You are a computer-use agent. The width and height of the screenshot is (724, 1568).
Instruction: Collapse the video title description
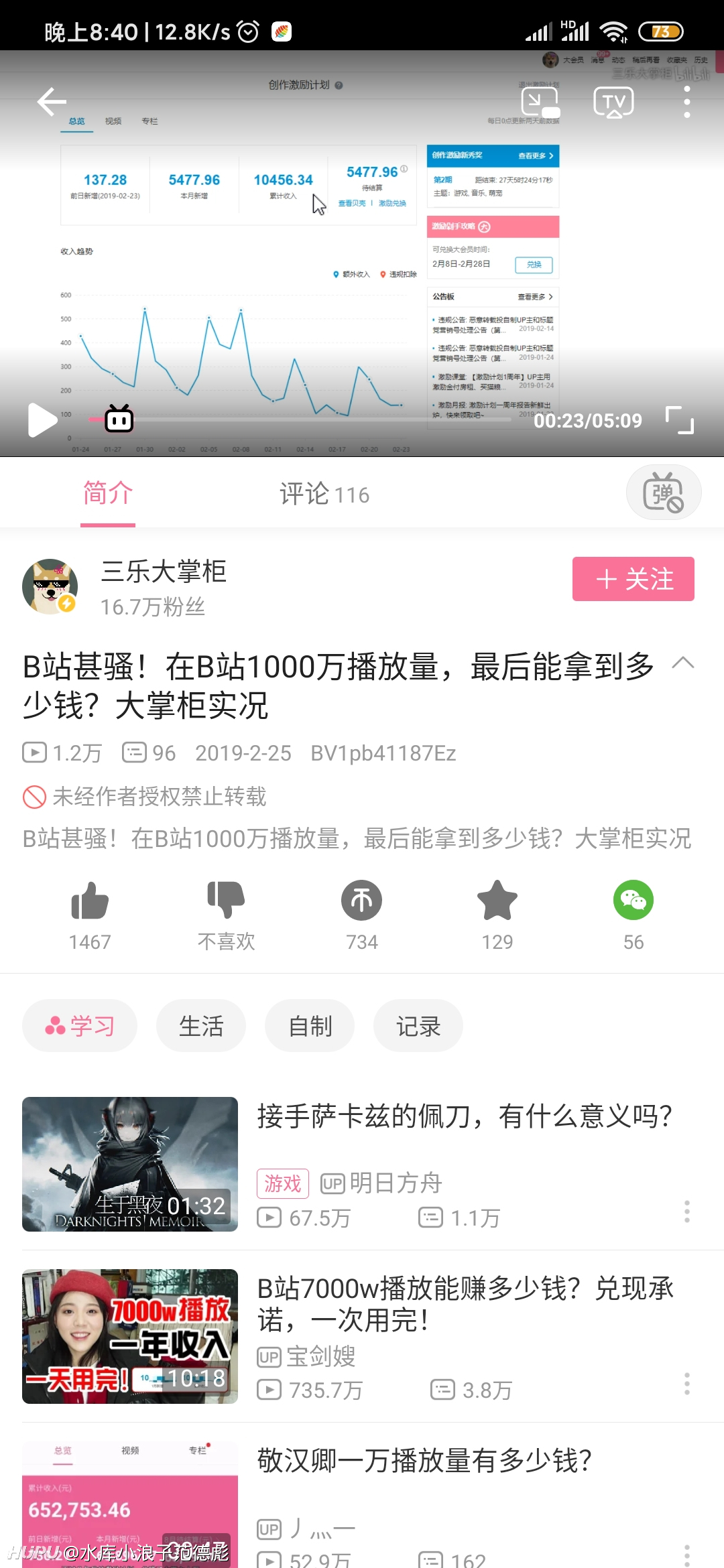click(x=683, y=663)
